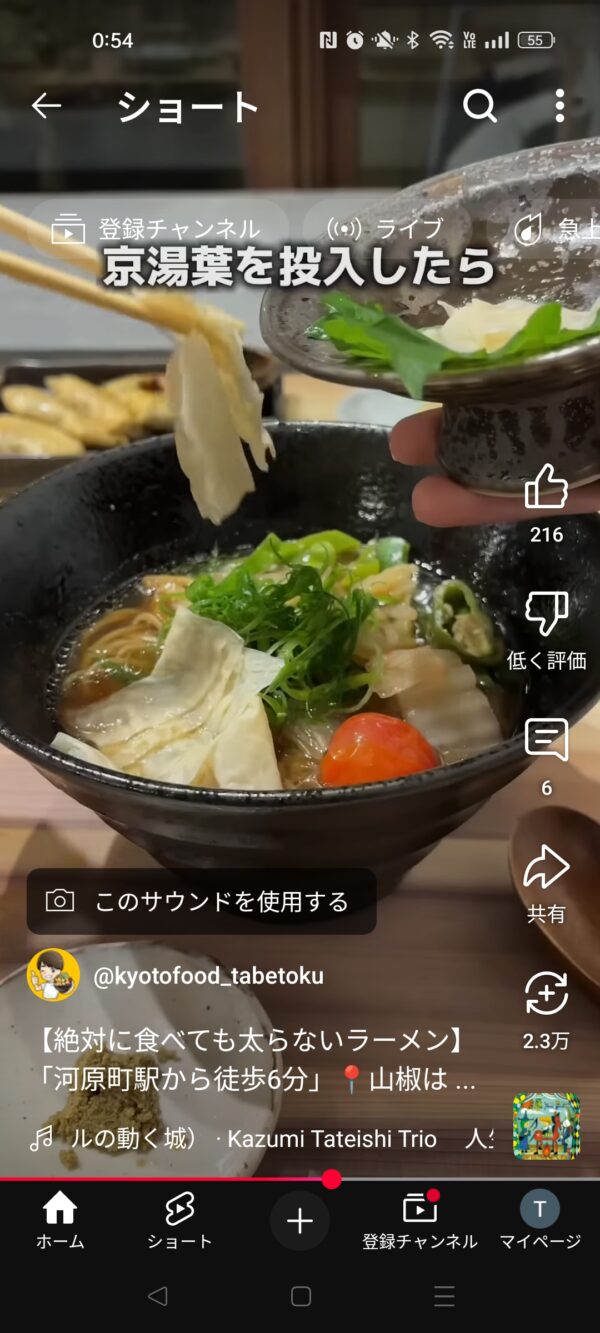Go to マイページ tab
This screenshot has height=1333, width=600.
(x=540, y=1221)
